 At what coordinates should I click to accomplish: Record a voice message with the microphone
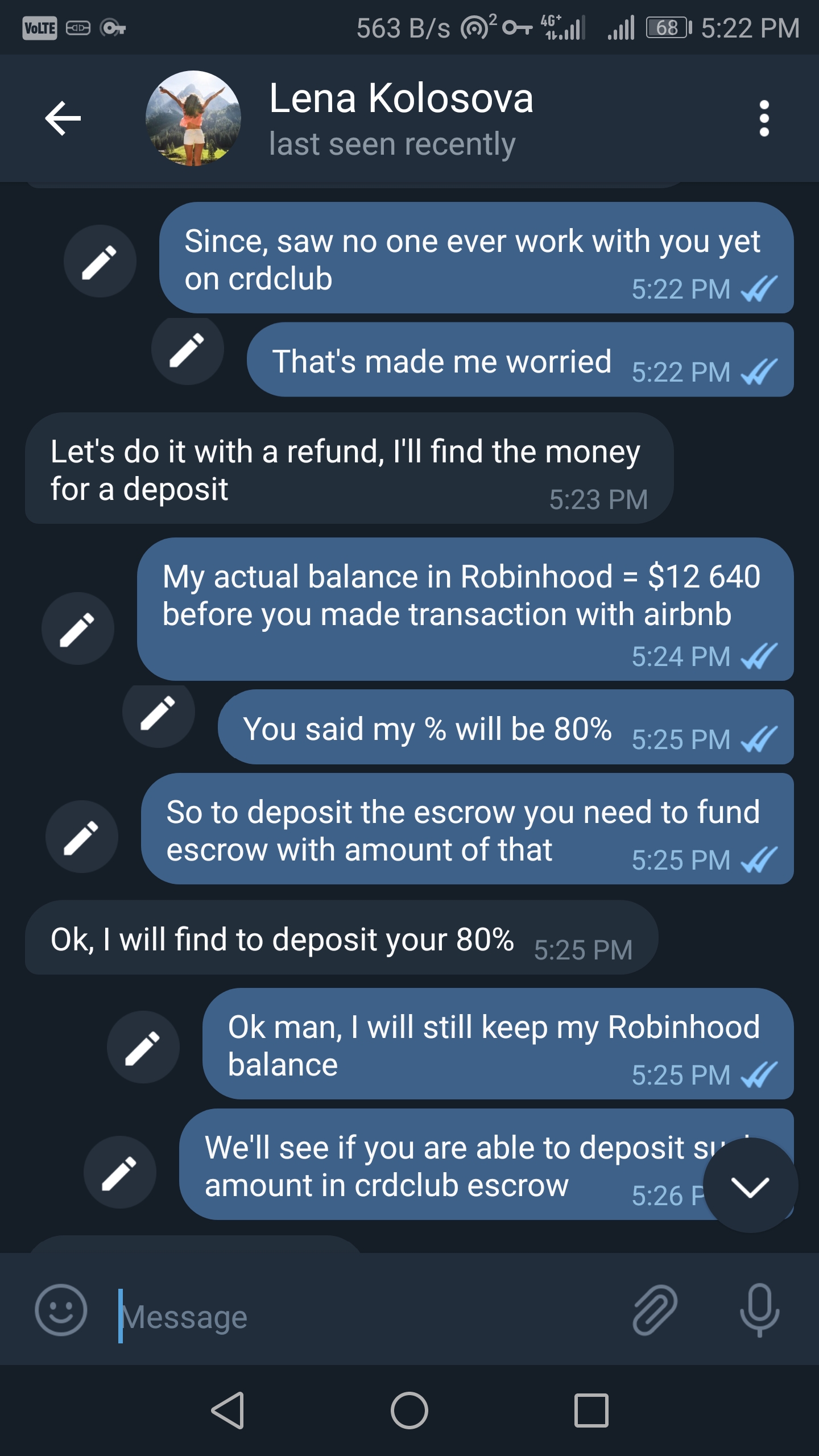[x=759, y=1310]
